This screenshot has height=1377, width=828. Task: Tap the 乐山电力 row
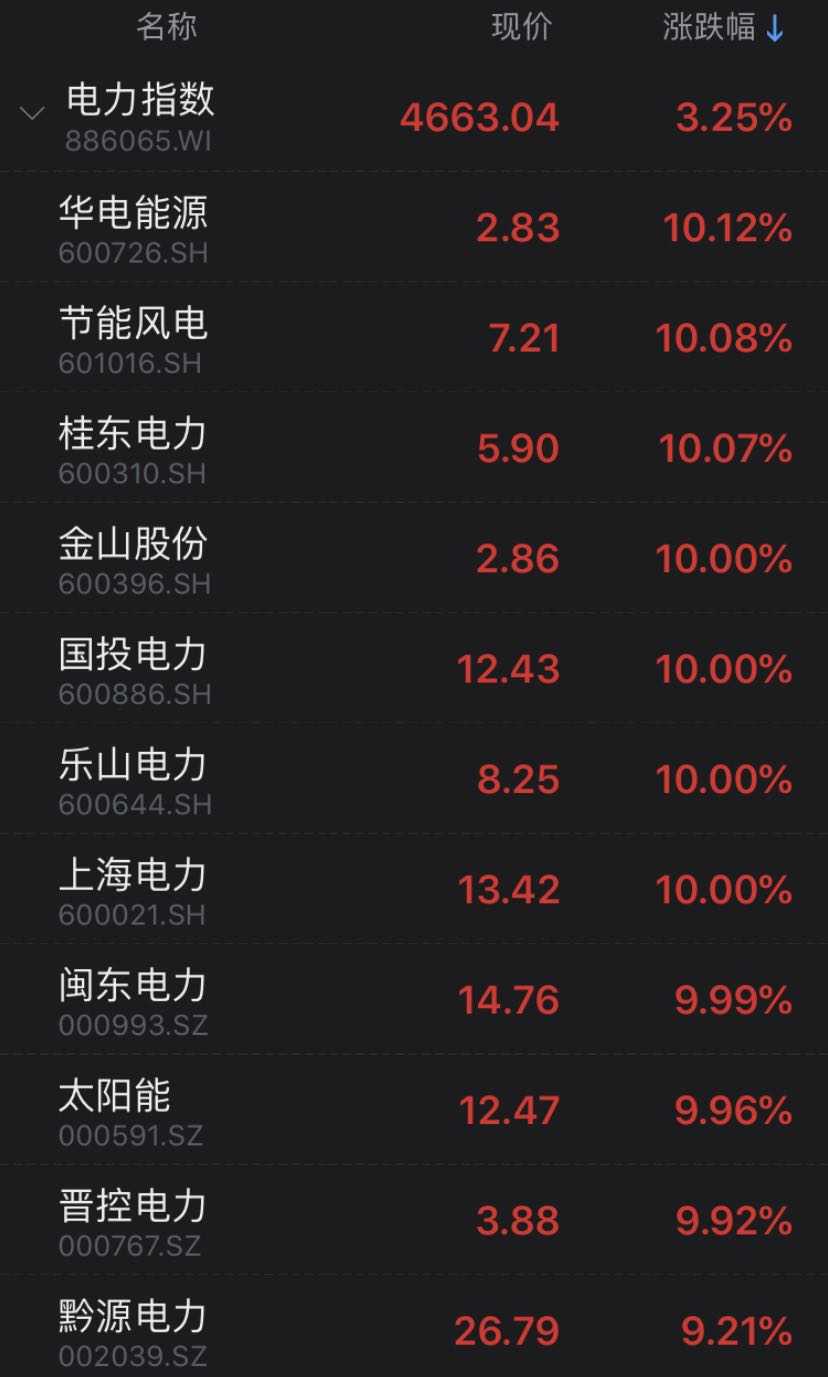coord(414,778)
